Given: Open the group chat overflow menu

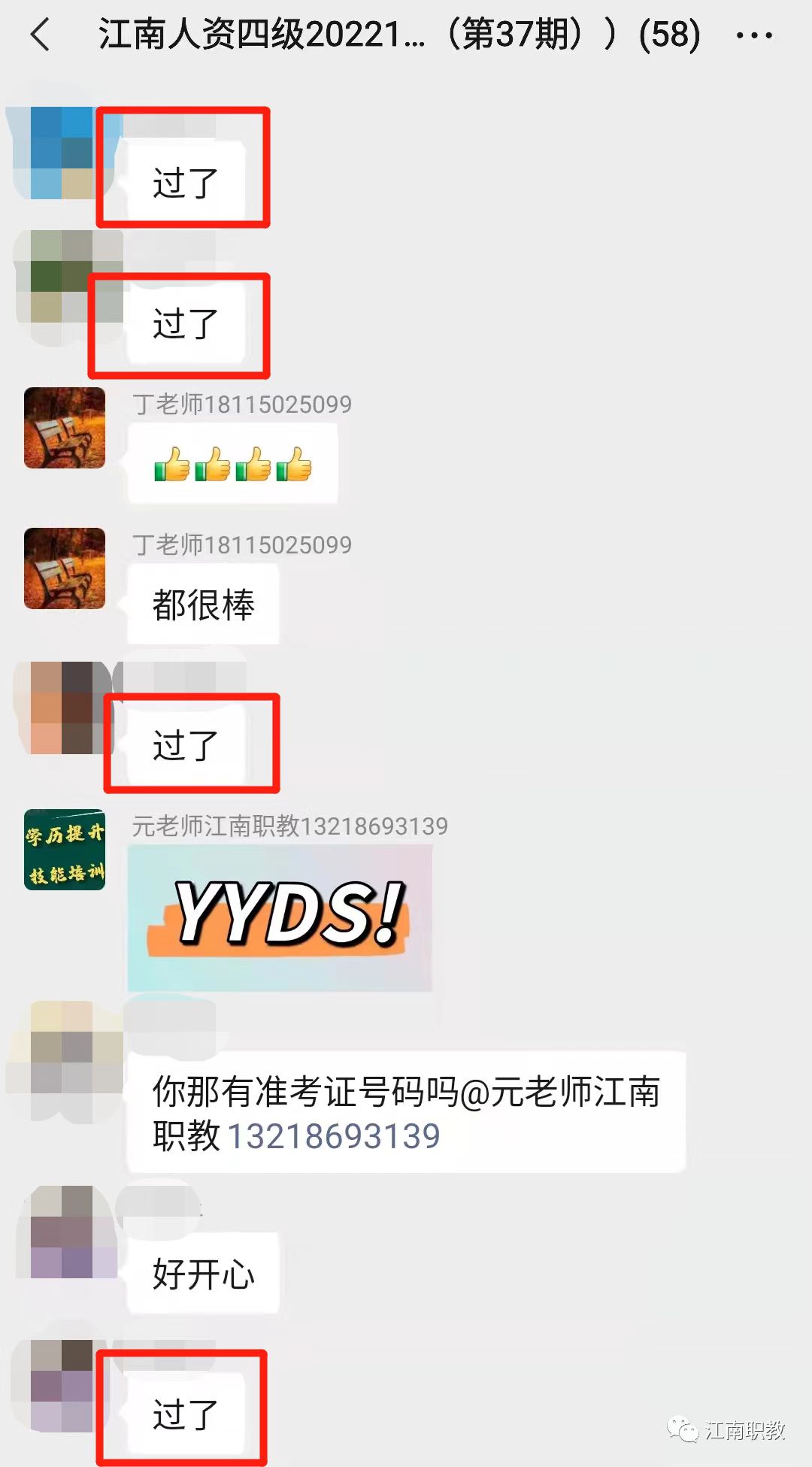Looking at the screenshot, I should (x=753, y=35).
